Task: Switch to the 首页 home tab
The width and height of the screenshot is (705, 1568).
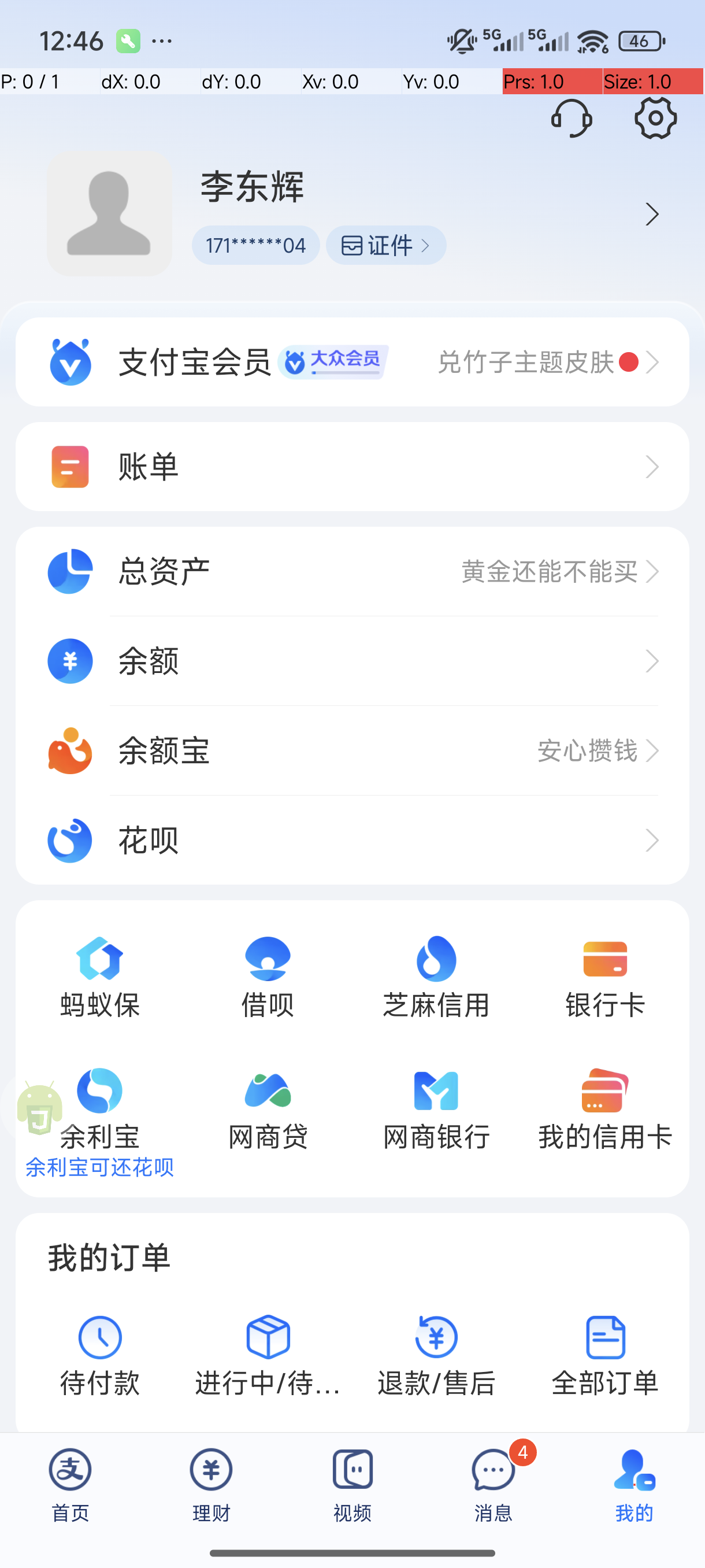Action: pos(70,1484)
